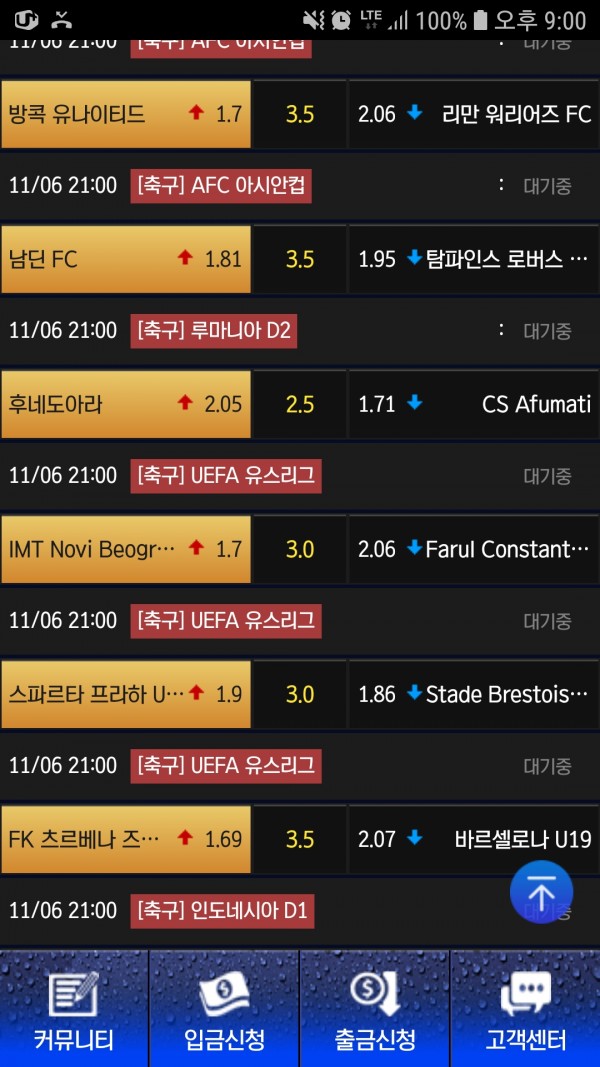
Task: Open the 고객센터 customer center
Action: tap(525, 1008)
